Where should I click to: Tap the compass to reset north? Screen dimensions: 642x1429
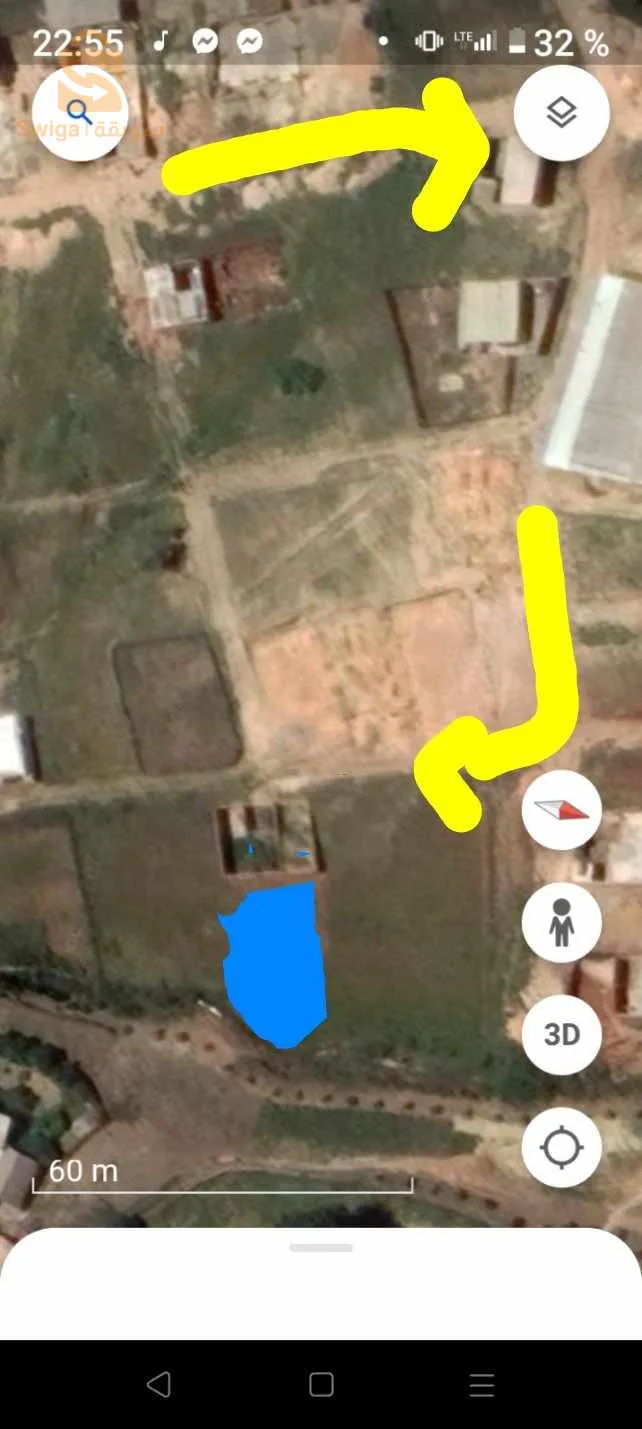561,810
